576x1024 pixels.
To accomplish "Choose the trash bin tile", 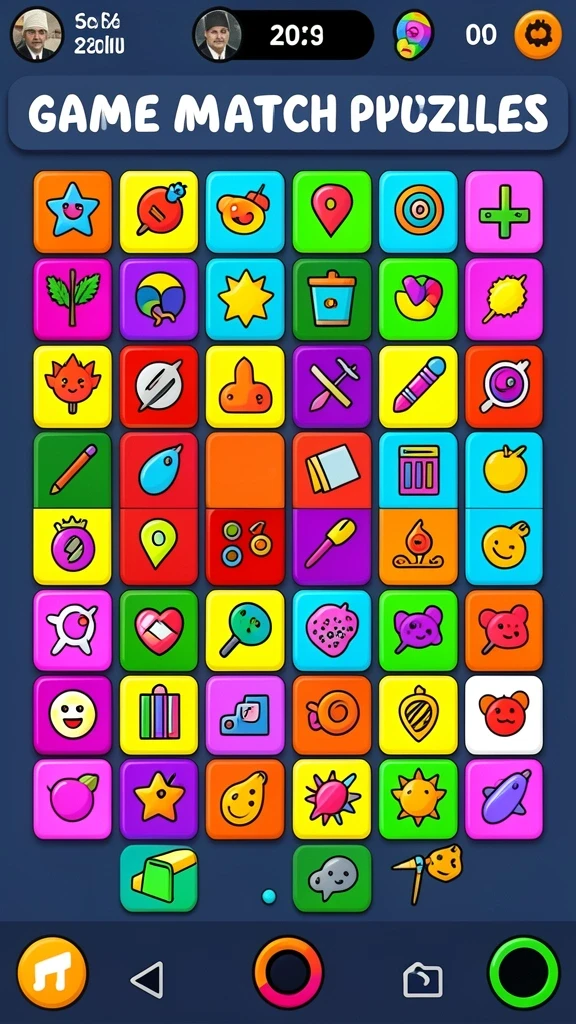I will coord(332,299).
